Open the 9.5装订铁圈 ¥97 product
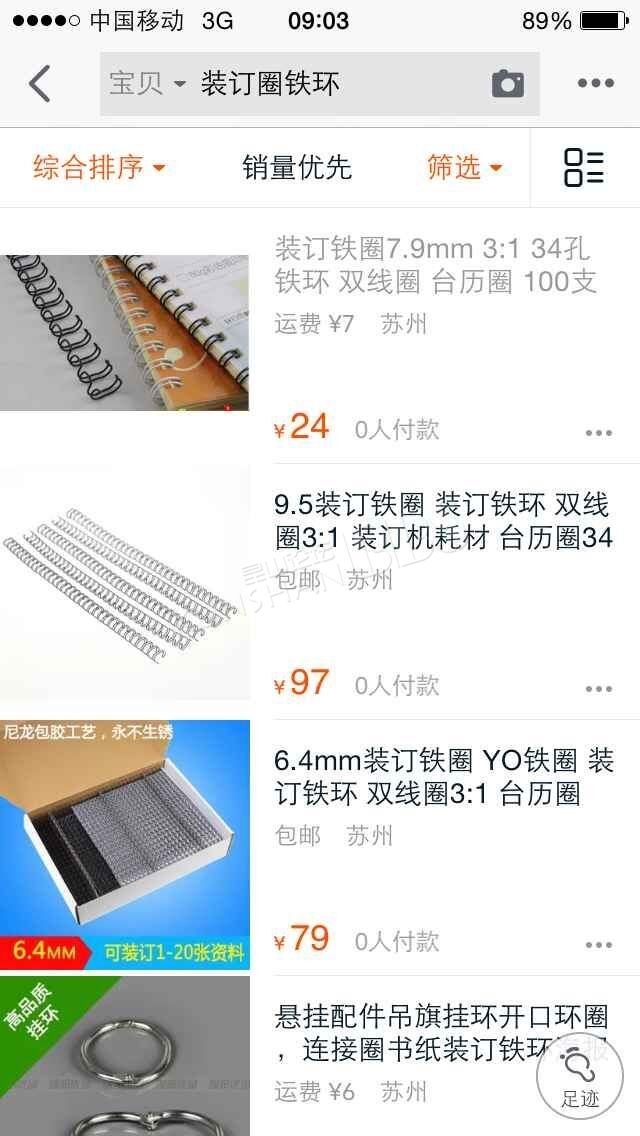 coord(320,592)
